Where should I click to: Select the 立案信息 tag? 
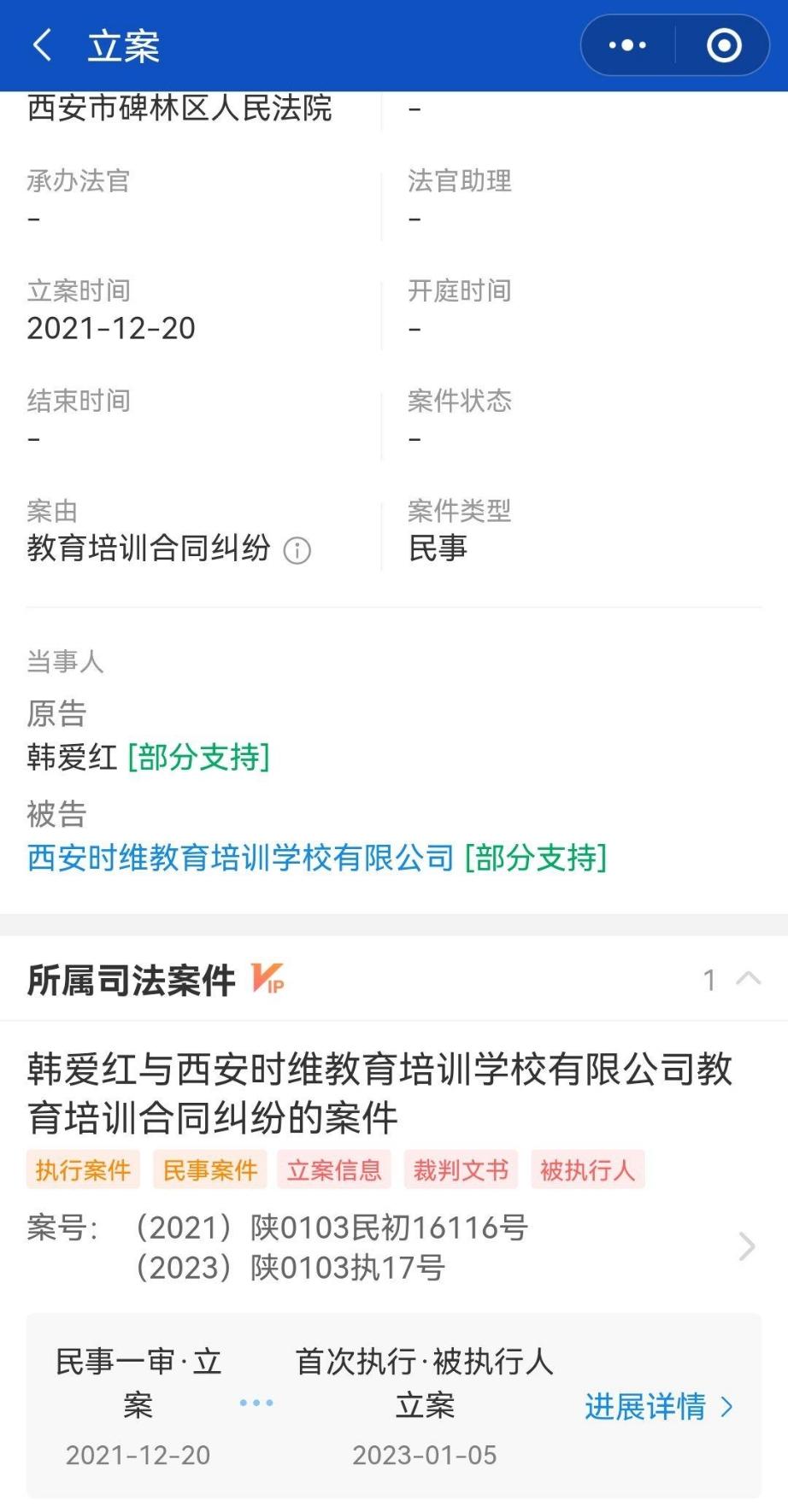point(334,1170)
